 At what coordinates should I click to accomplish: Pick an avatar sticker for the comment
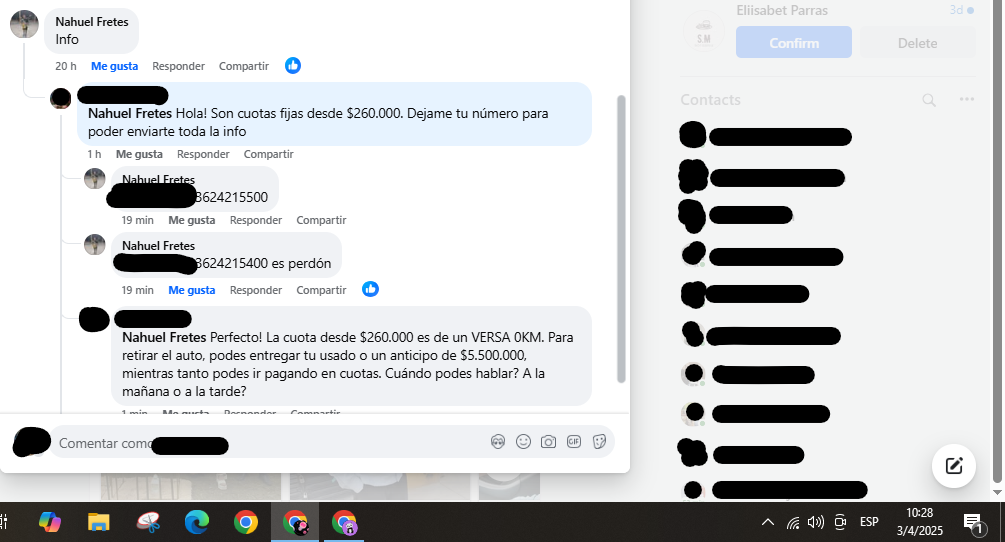[498, 441]
